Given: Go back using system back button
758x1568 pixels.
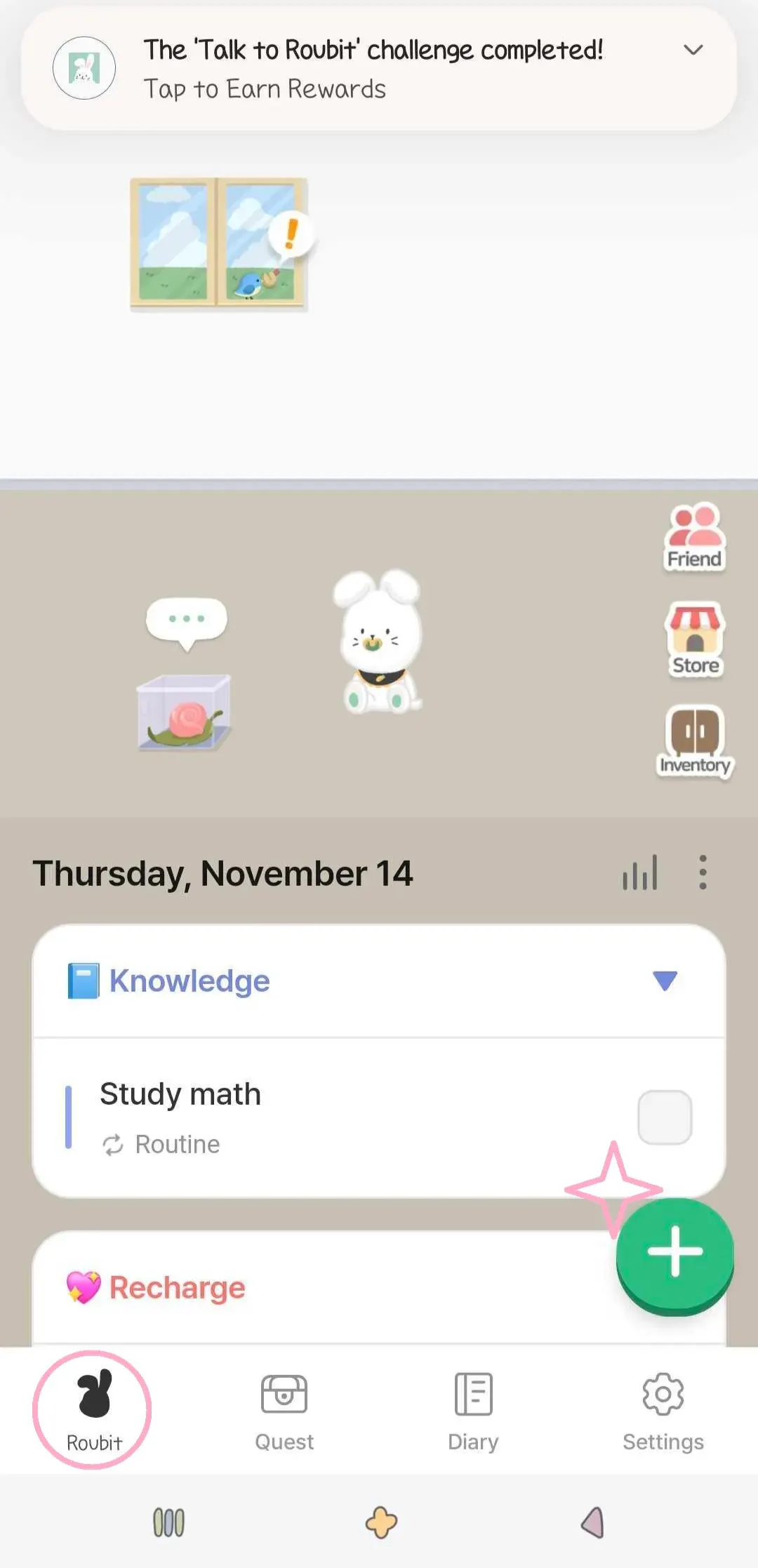Looking at the screenshot, I should [593, 1522].
